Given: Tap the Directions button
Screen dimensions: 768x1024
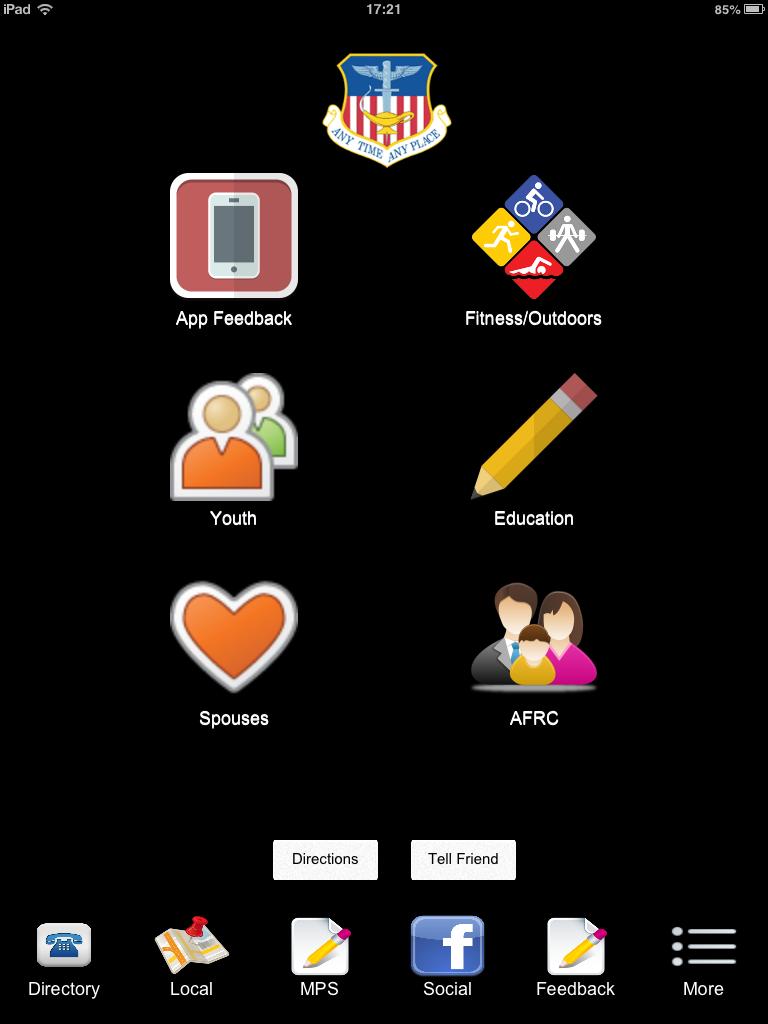Looking at the screenshot, I should (325, 859).
